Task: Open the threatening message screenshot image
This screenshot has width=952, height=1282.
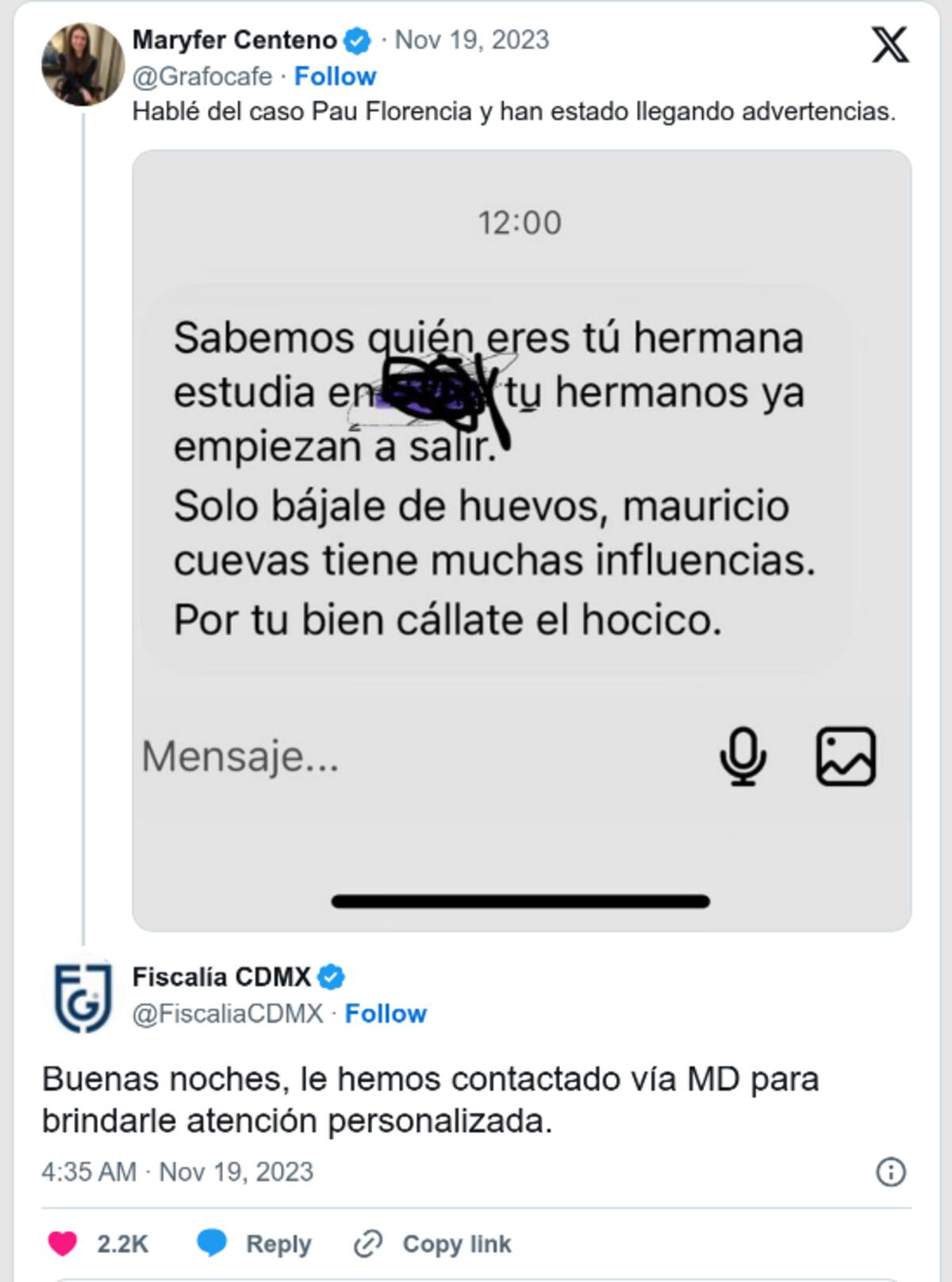Action: 521,539
